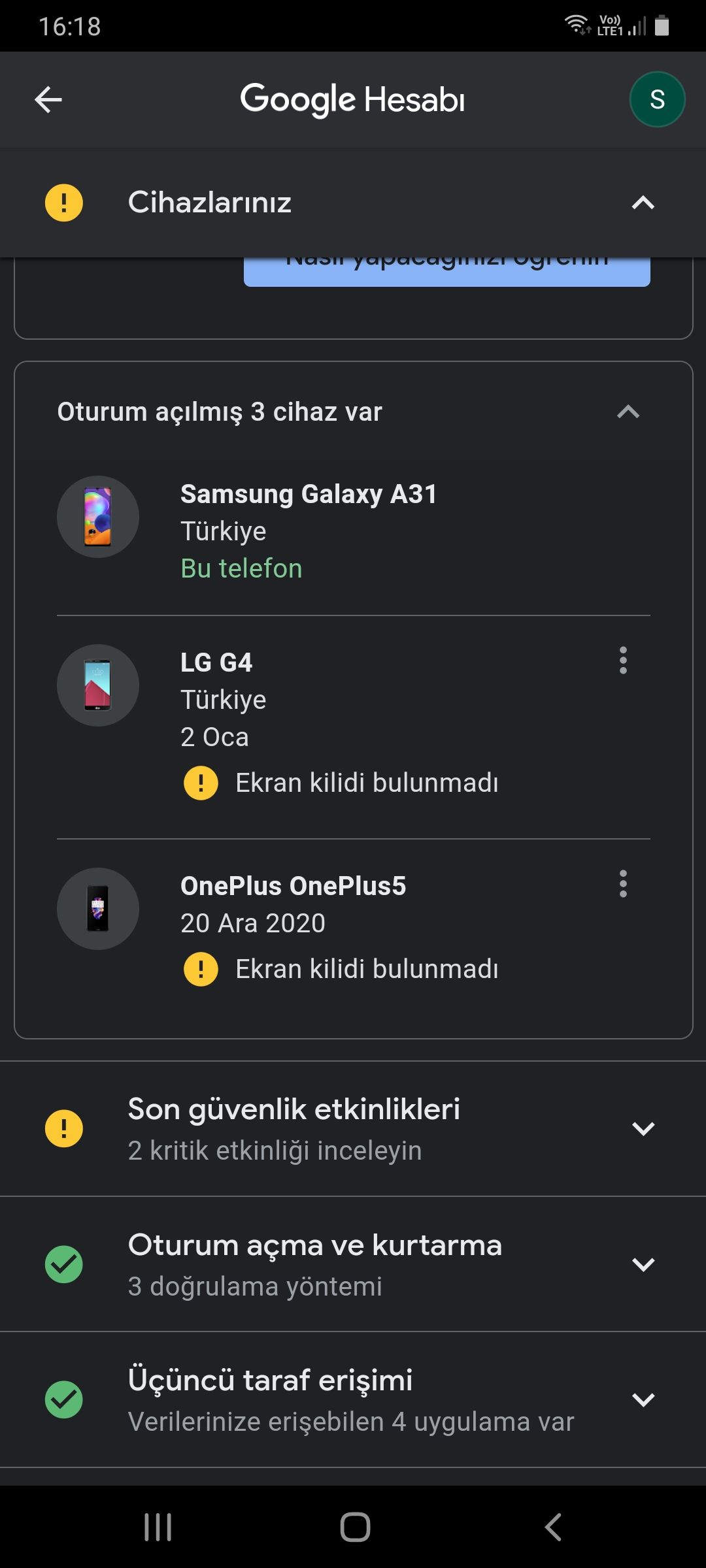Collapse the Oturum açılmış 3 cihaz var list

click(628, 412)
